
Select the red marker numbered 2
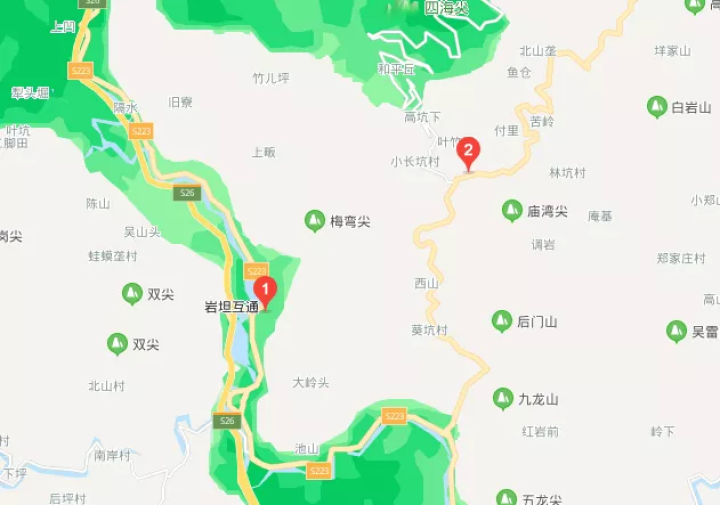point(468,153)
